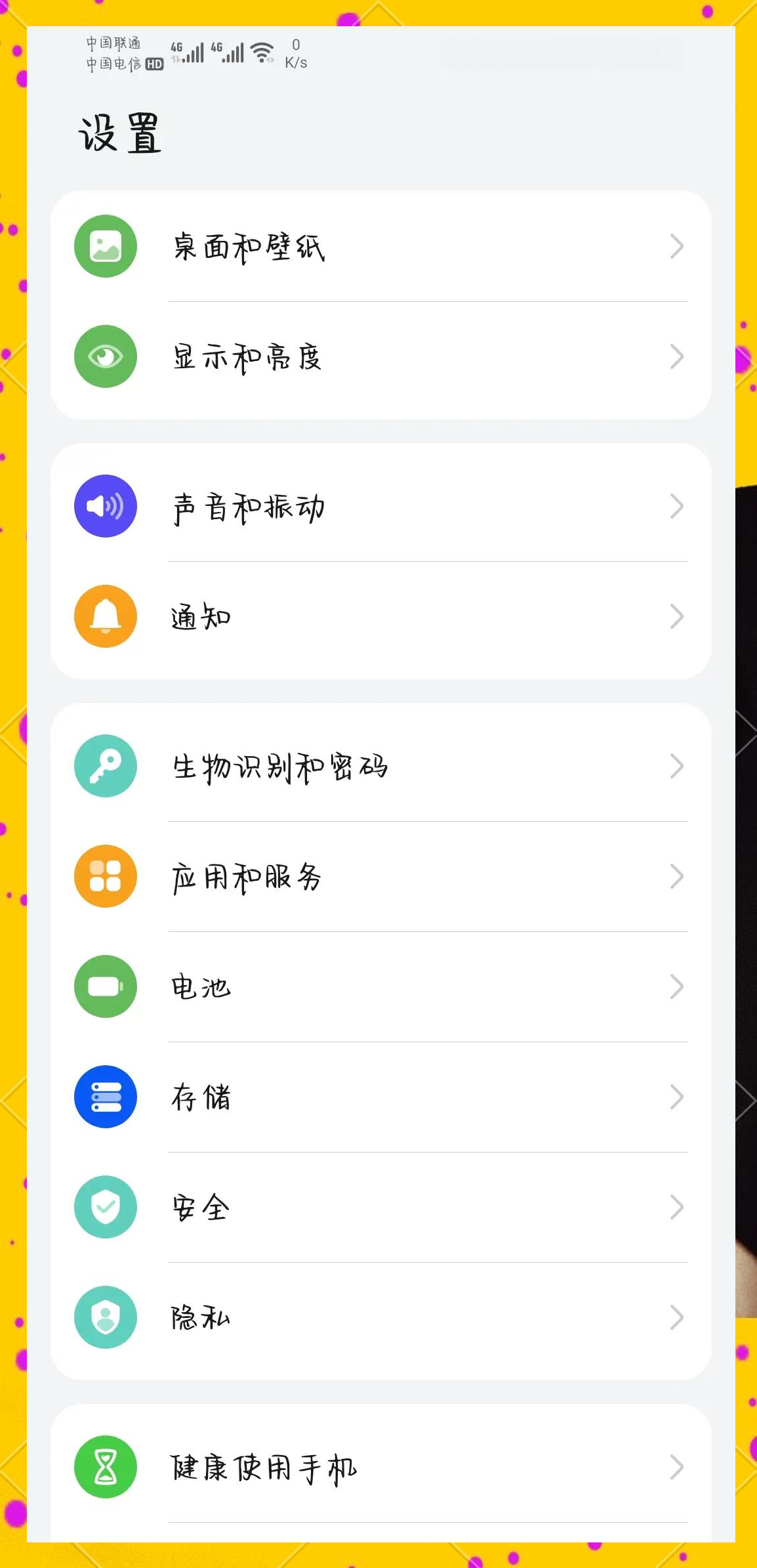Open 生物识别和密码 settings

click(380, 767)
